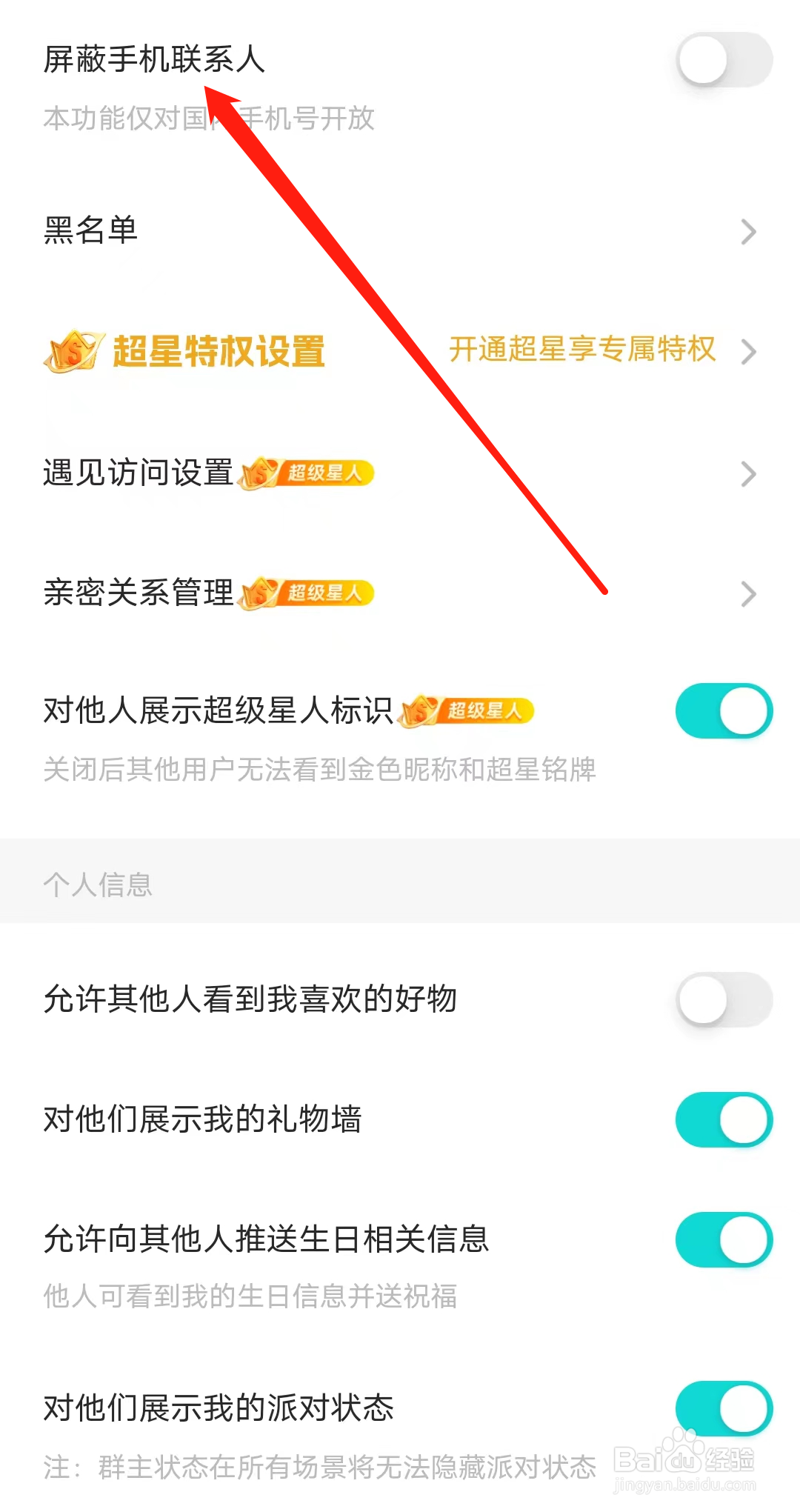Open 遇见访问设置 with the right chevron
This screenshot has height=1512, width=800.
750,473
